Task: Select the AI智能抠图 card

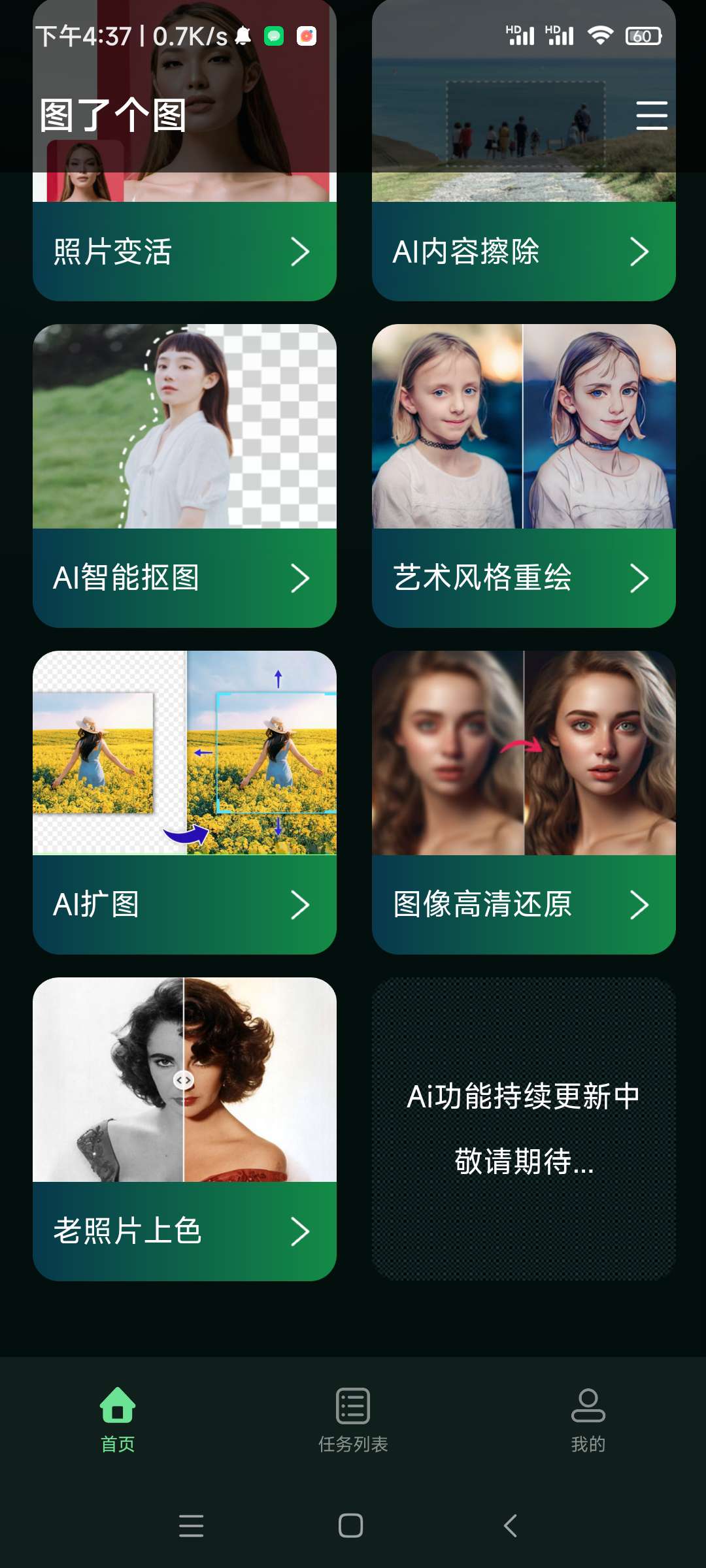Action: click(184, 578)
